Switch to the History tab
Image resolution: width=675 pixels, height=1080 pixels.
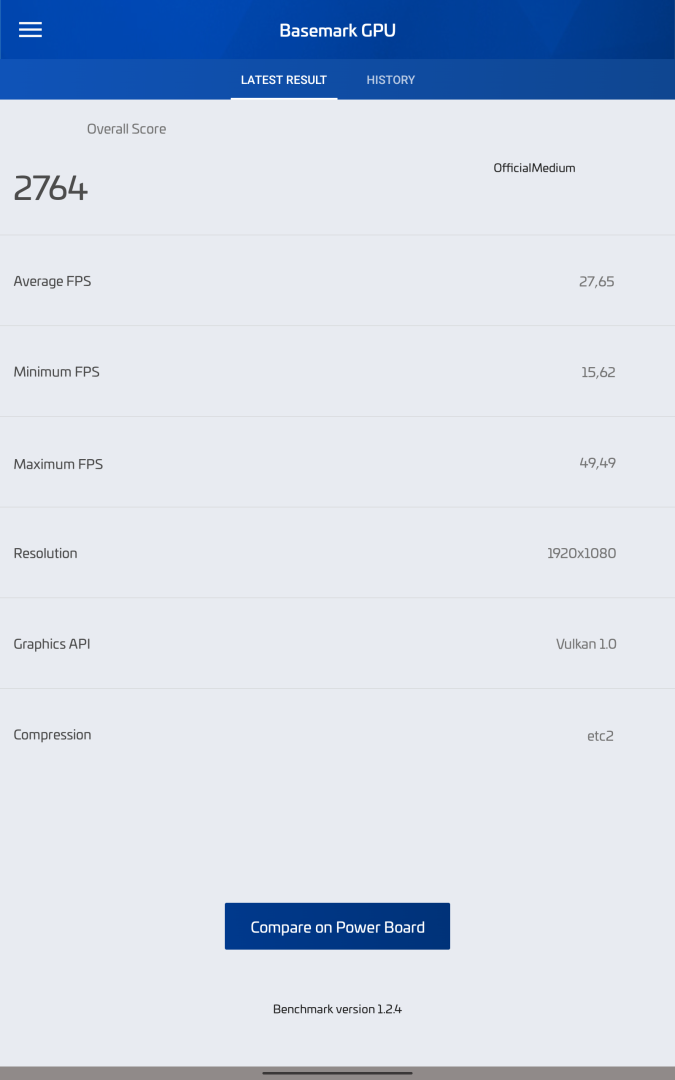(x=391, y=80)
